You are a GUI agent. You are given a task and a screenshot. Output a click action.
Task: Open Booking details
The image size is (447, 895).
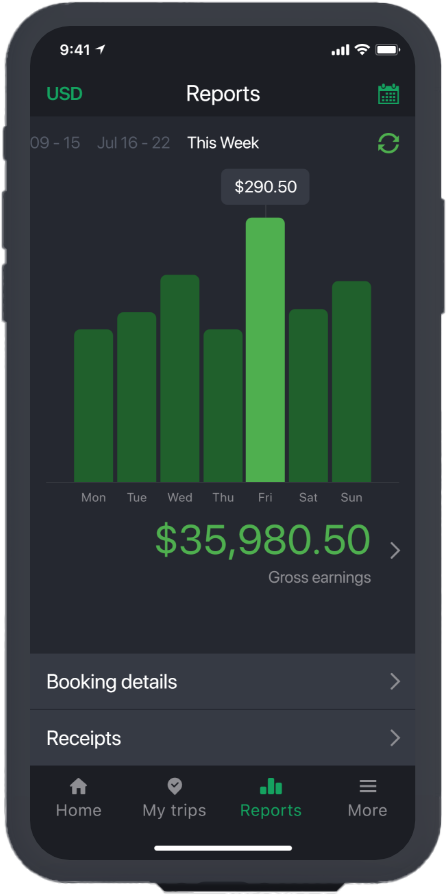(x=223, y=682)
